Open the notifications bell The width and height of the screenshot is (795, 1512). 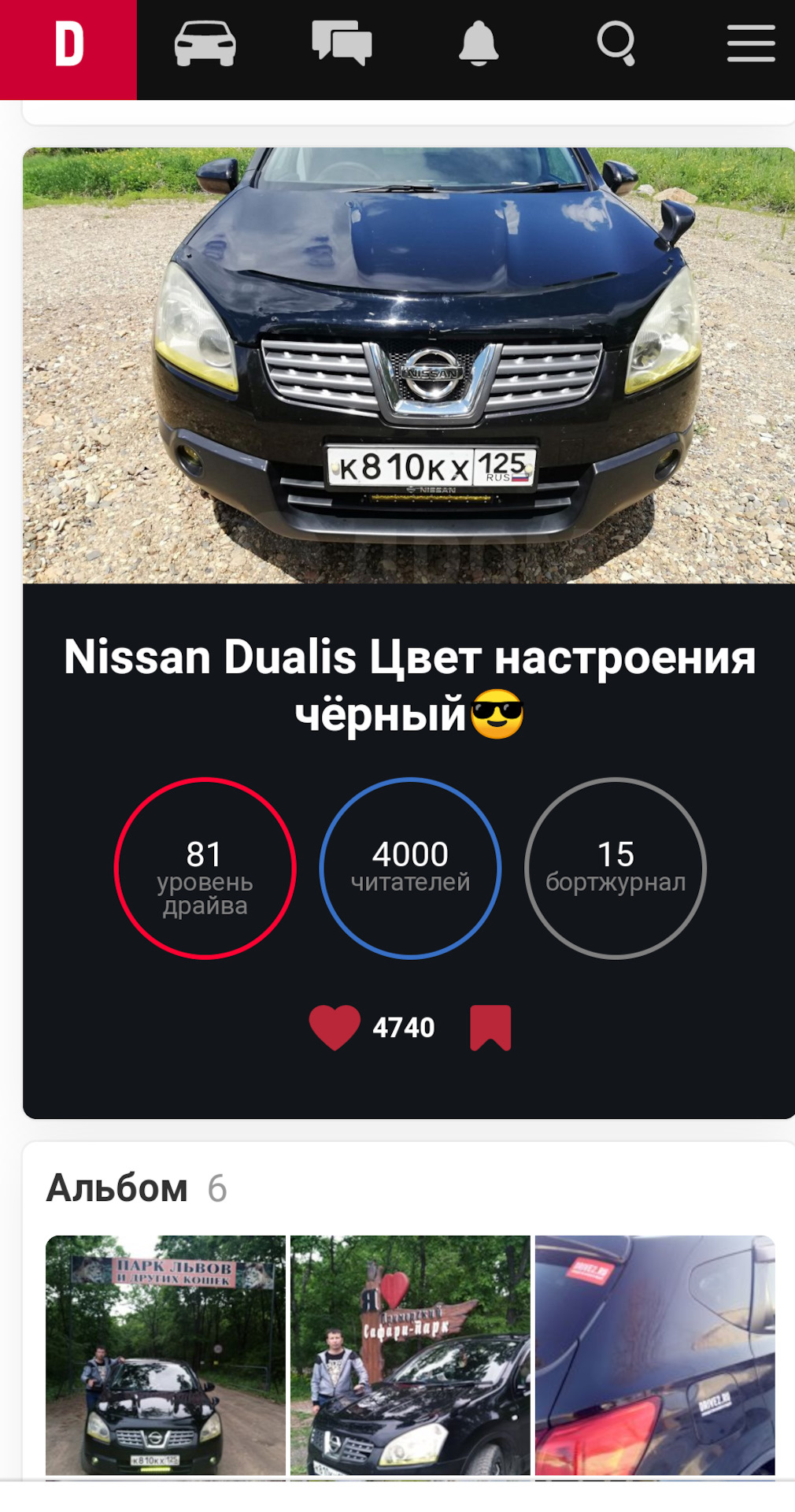coord(479,43)
